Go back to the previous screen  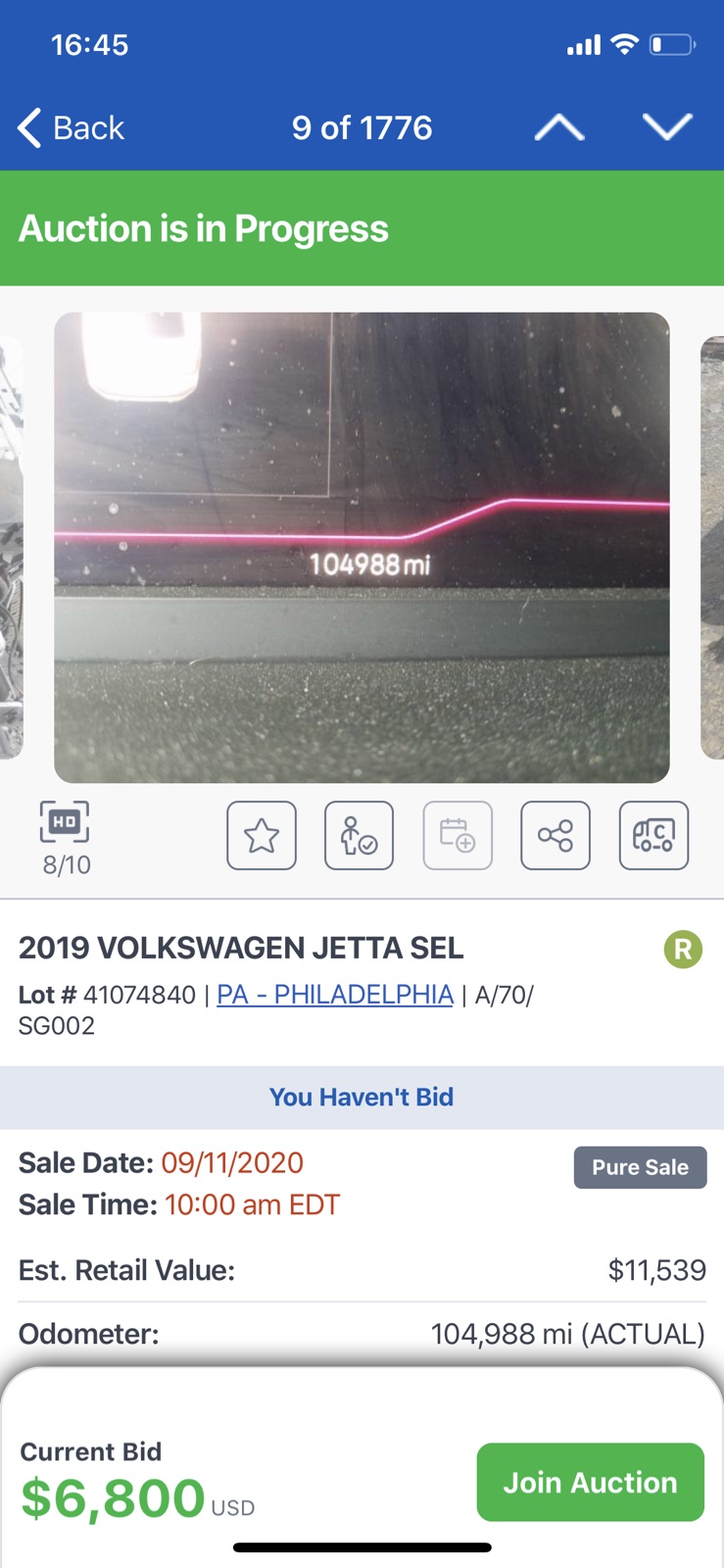click(72, 128)
